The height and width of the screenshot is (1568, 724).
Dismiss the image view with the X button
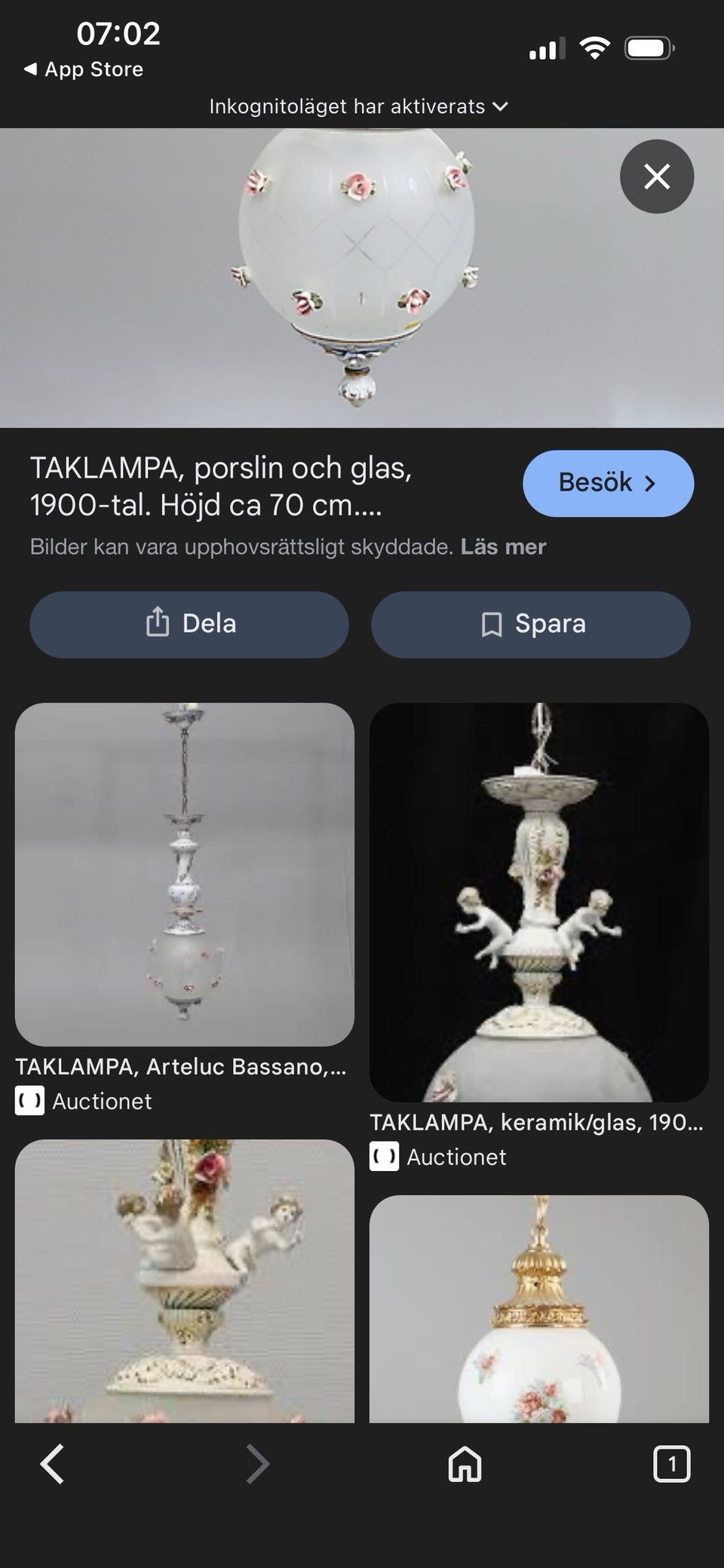pos(656,176)
